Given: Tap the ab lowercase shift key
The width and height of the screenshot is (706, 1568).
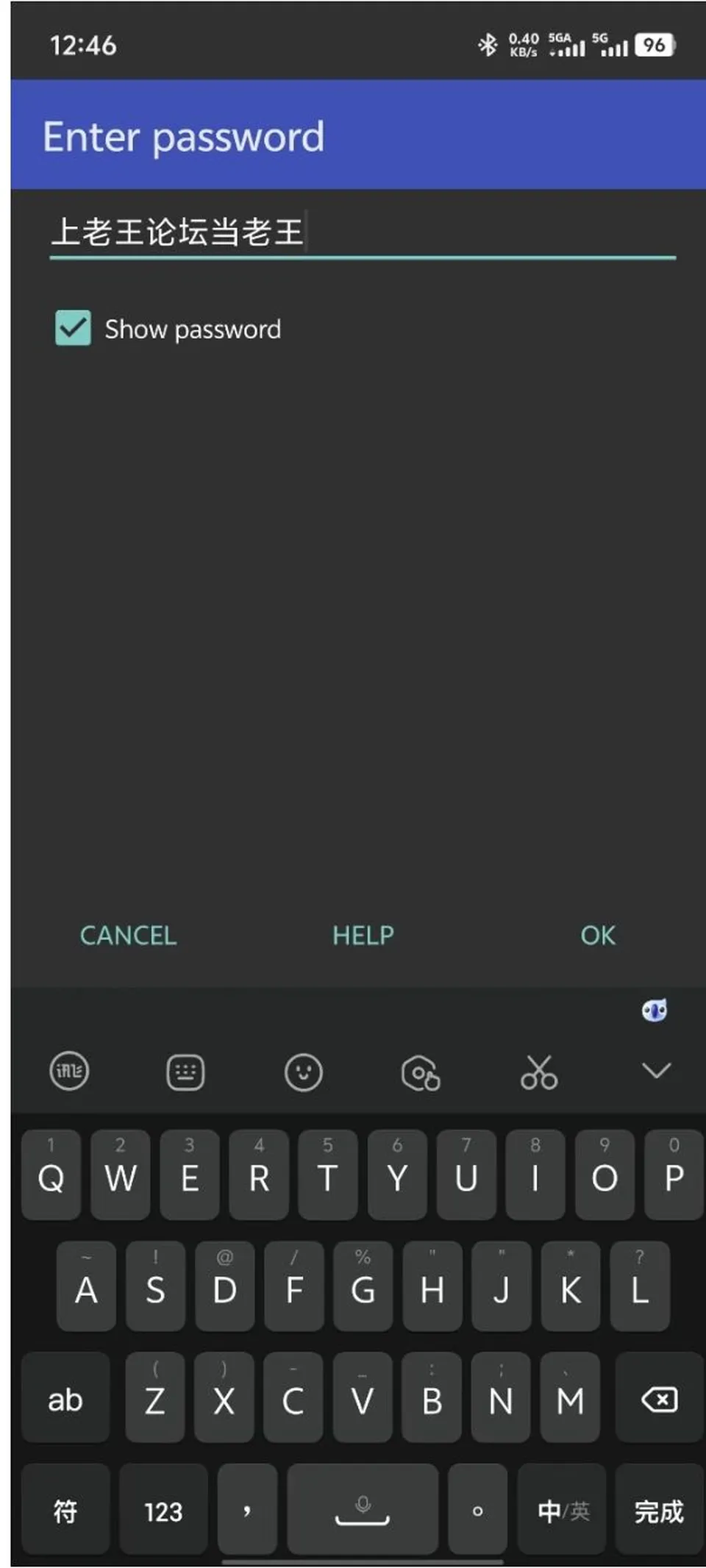Looking at the screenshot, I should pos(65,1400).
